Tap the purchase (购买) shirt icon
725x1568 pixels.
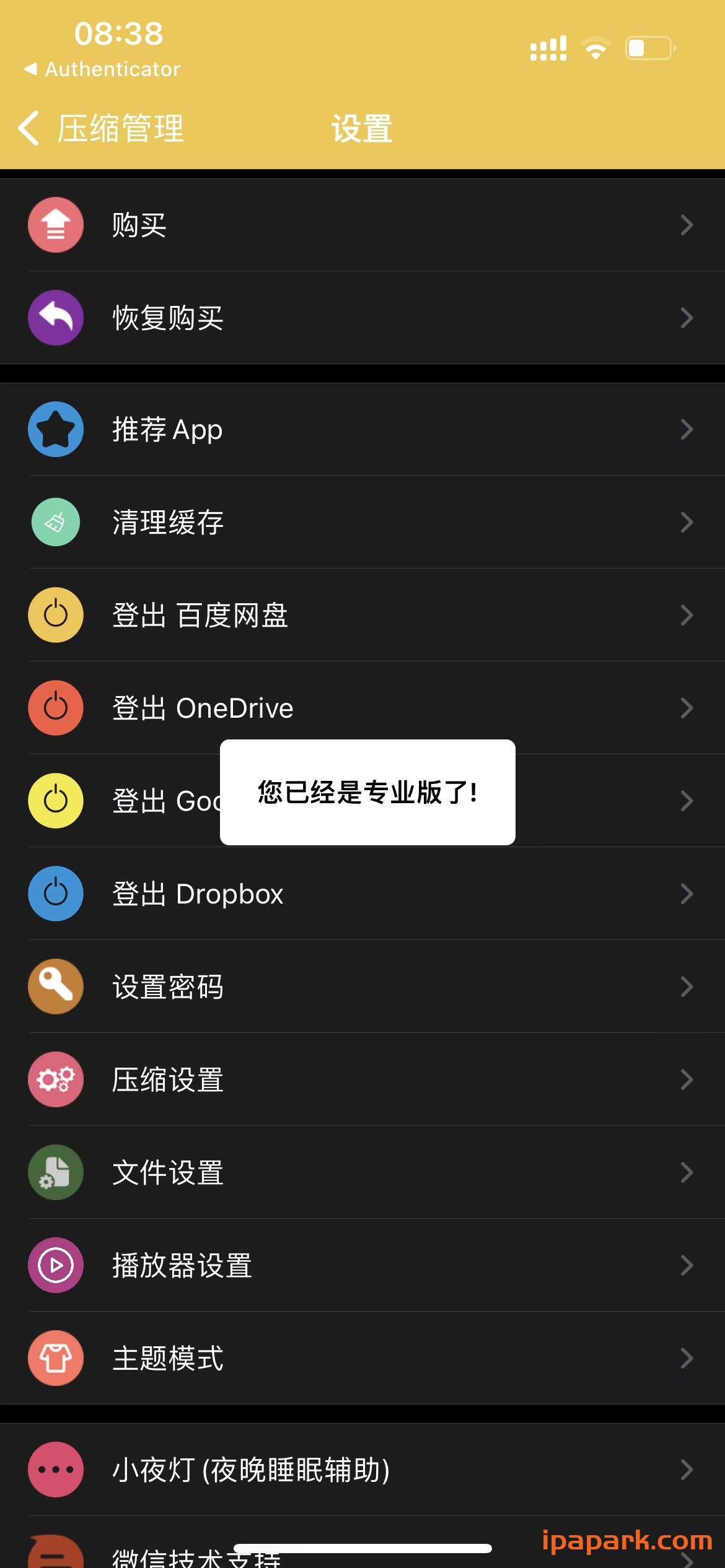[55, 225]
